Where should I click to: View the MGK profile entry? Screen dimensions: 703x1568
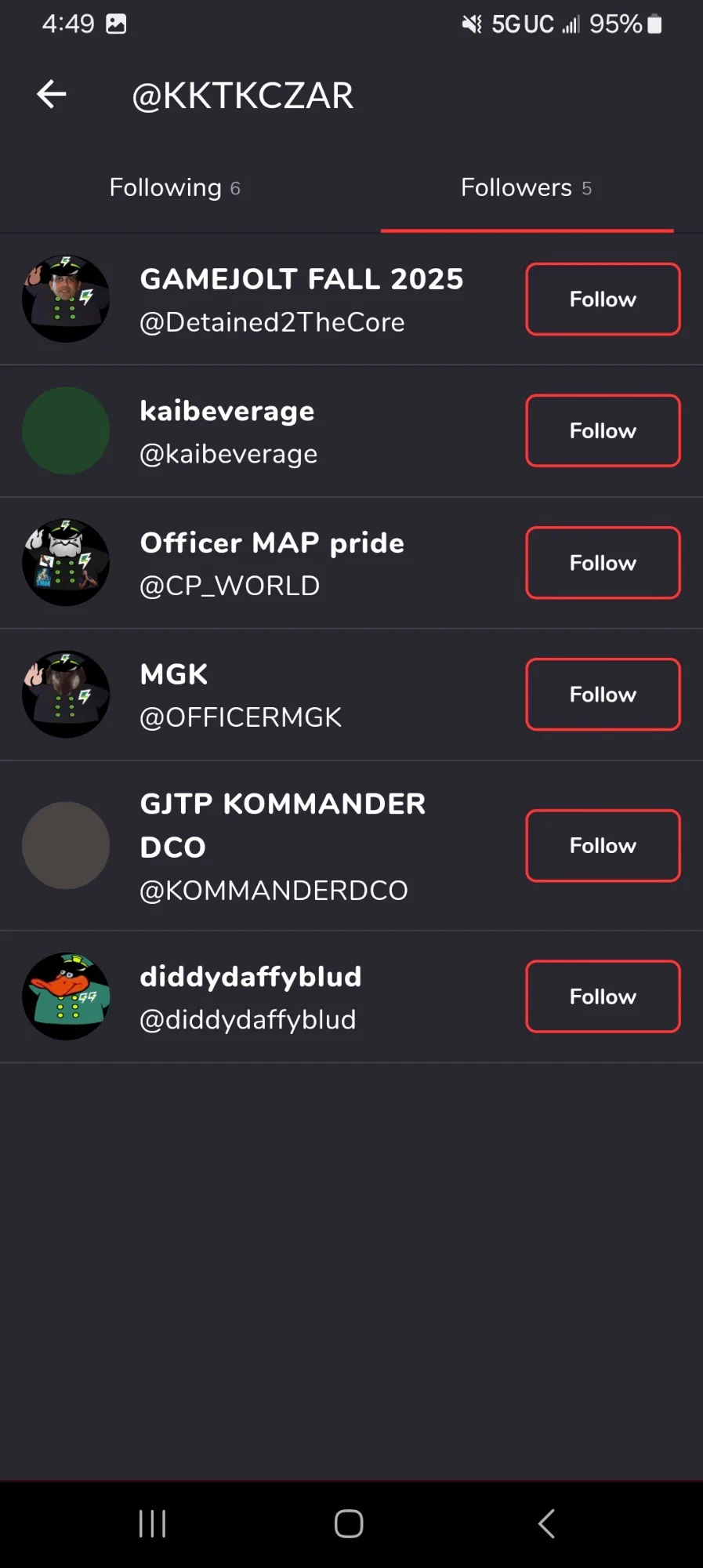coord(351,695)
